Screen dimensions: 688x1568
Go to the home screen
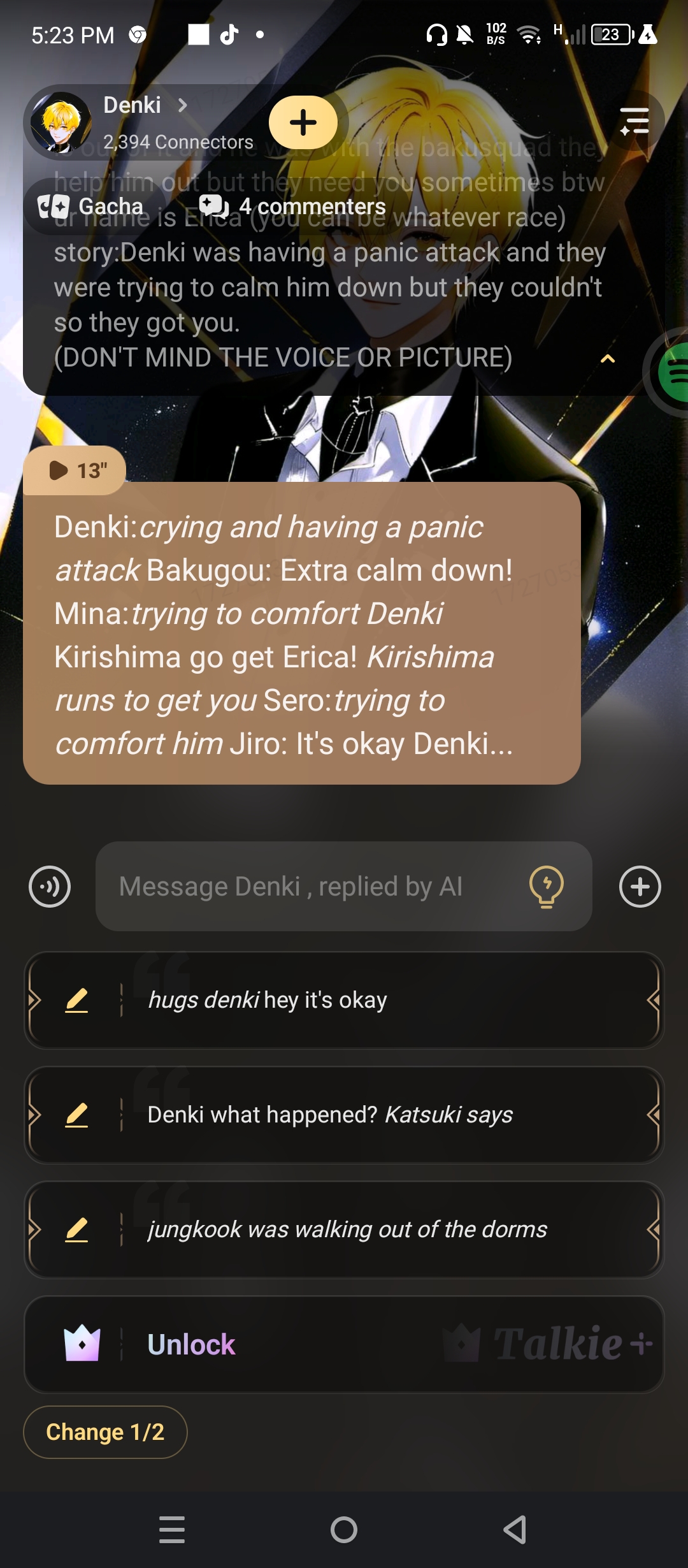344,1530
